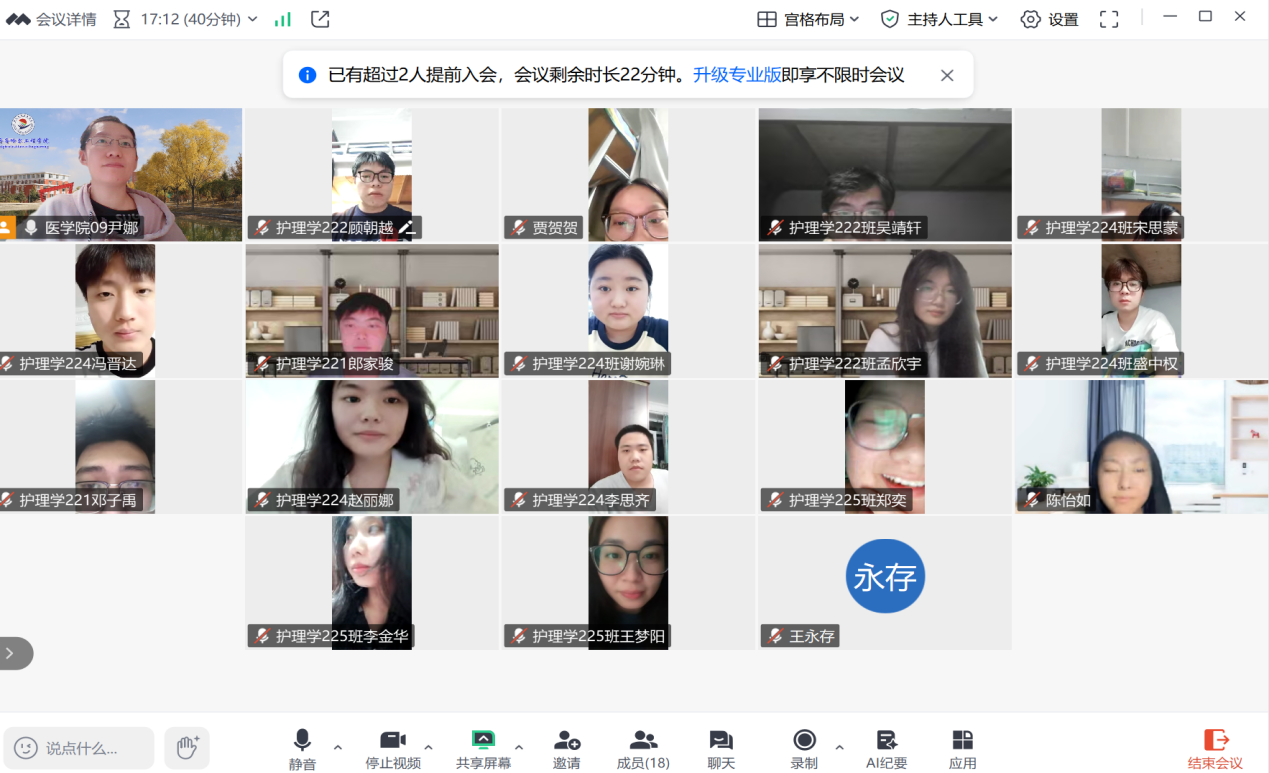Click the 升级专业版 upgrade link
This screenshot has height=773, width=1269.
pyautogui.click(x=737, y=75)
